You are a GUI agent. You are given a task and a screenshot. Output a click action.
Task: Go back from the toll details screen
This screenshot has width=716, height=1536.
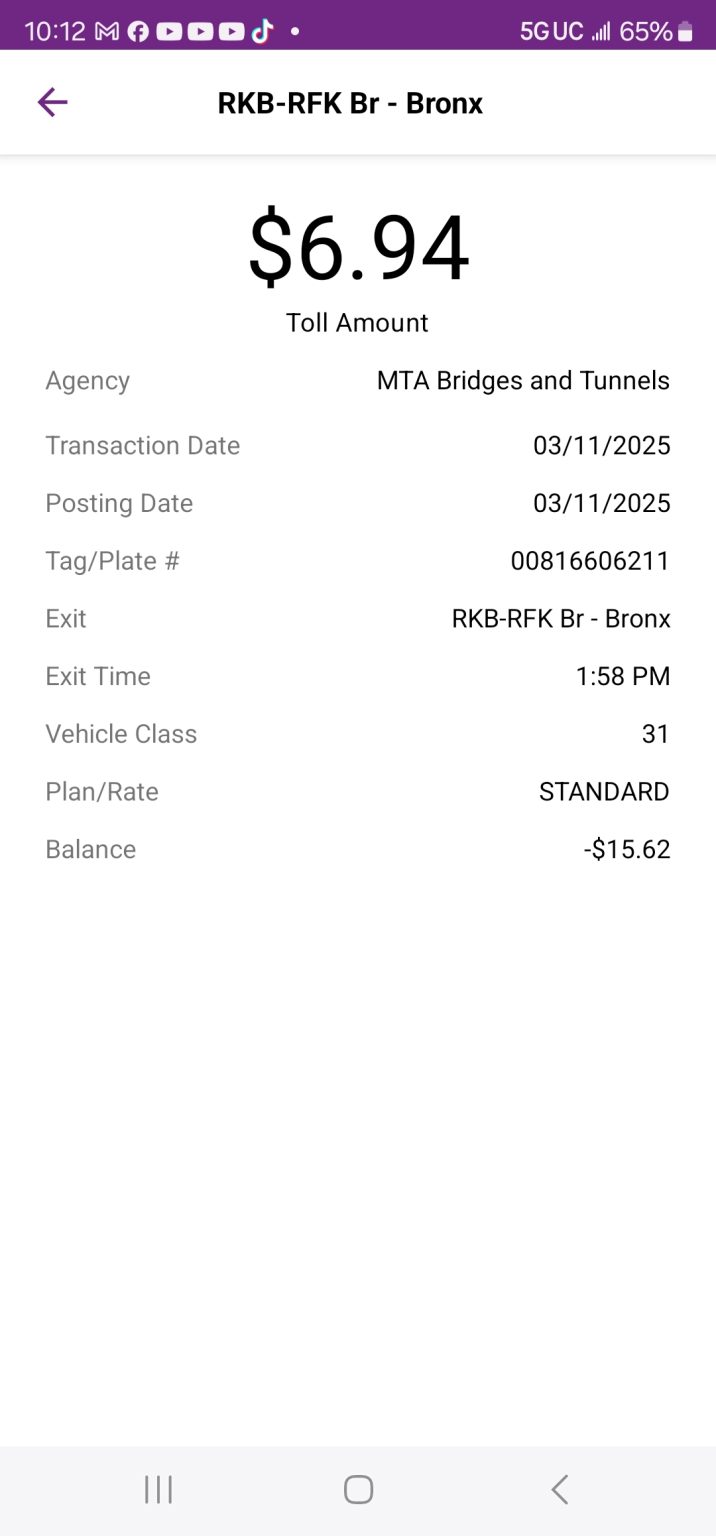point(52,102)
